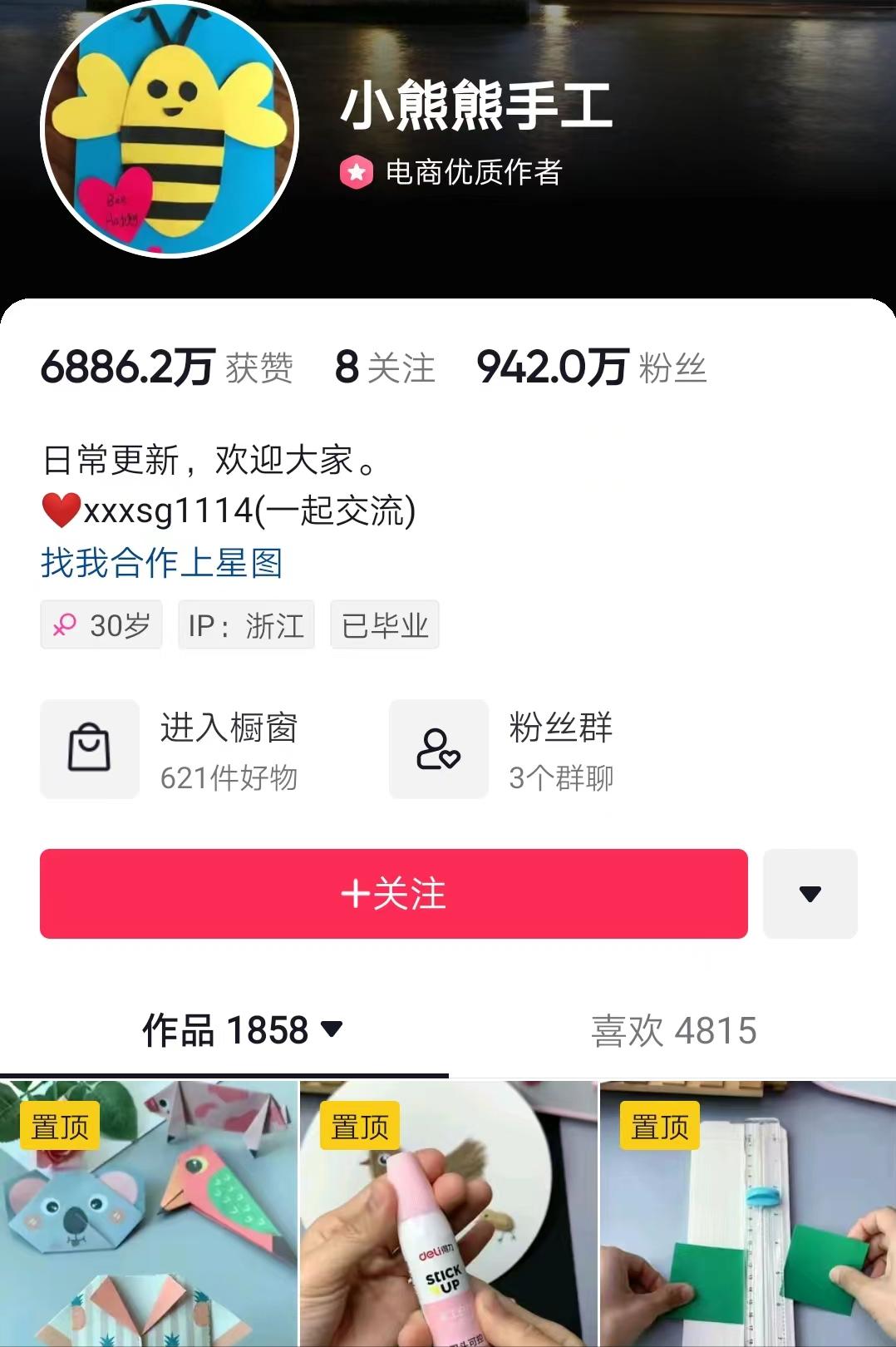Image resolution: width=896 pixels, height=1347 pixels.
Task: Expand the IP：浙江 location tag
Action: (x=246, y=624)
